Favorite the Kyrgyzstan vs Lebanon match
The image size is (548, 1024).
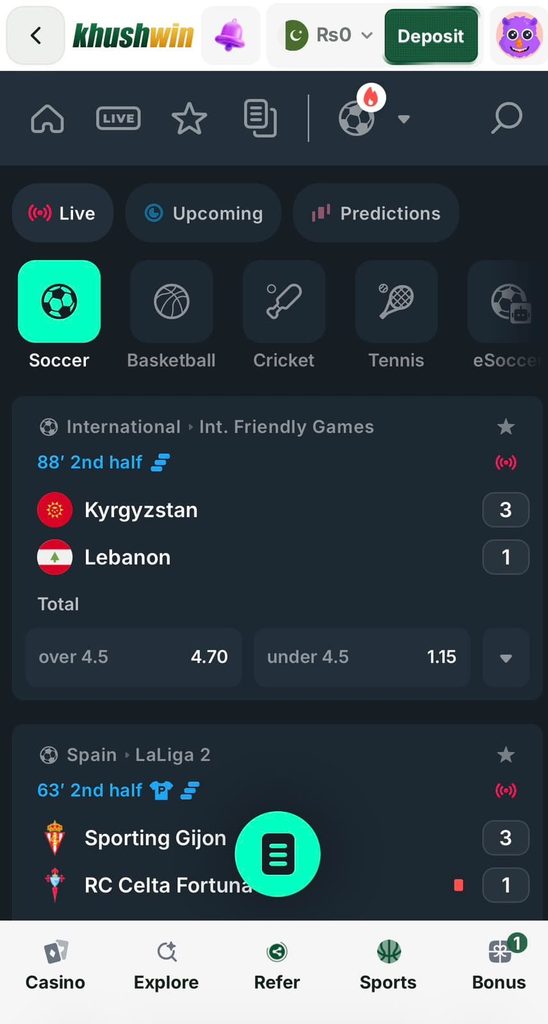click(x=506, y=427)
